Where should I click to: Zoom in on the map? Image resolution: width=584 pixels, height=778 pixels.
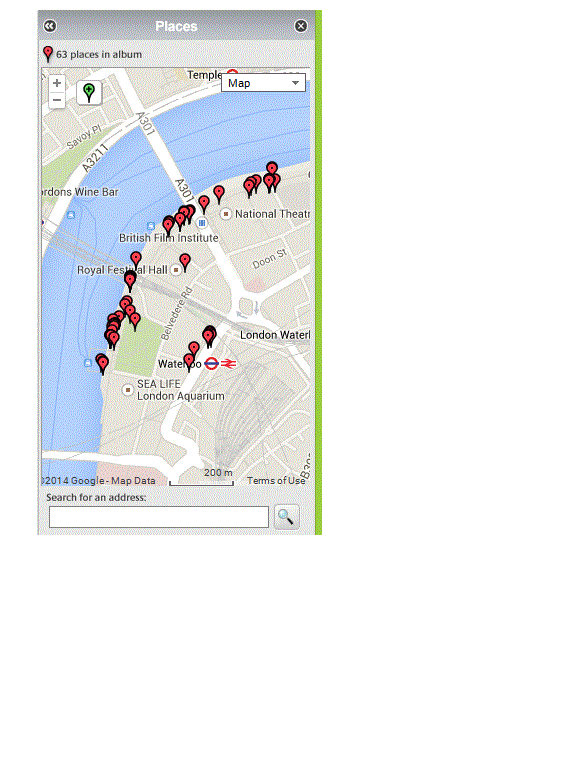[57, 83]
